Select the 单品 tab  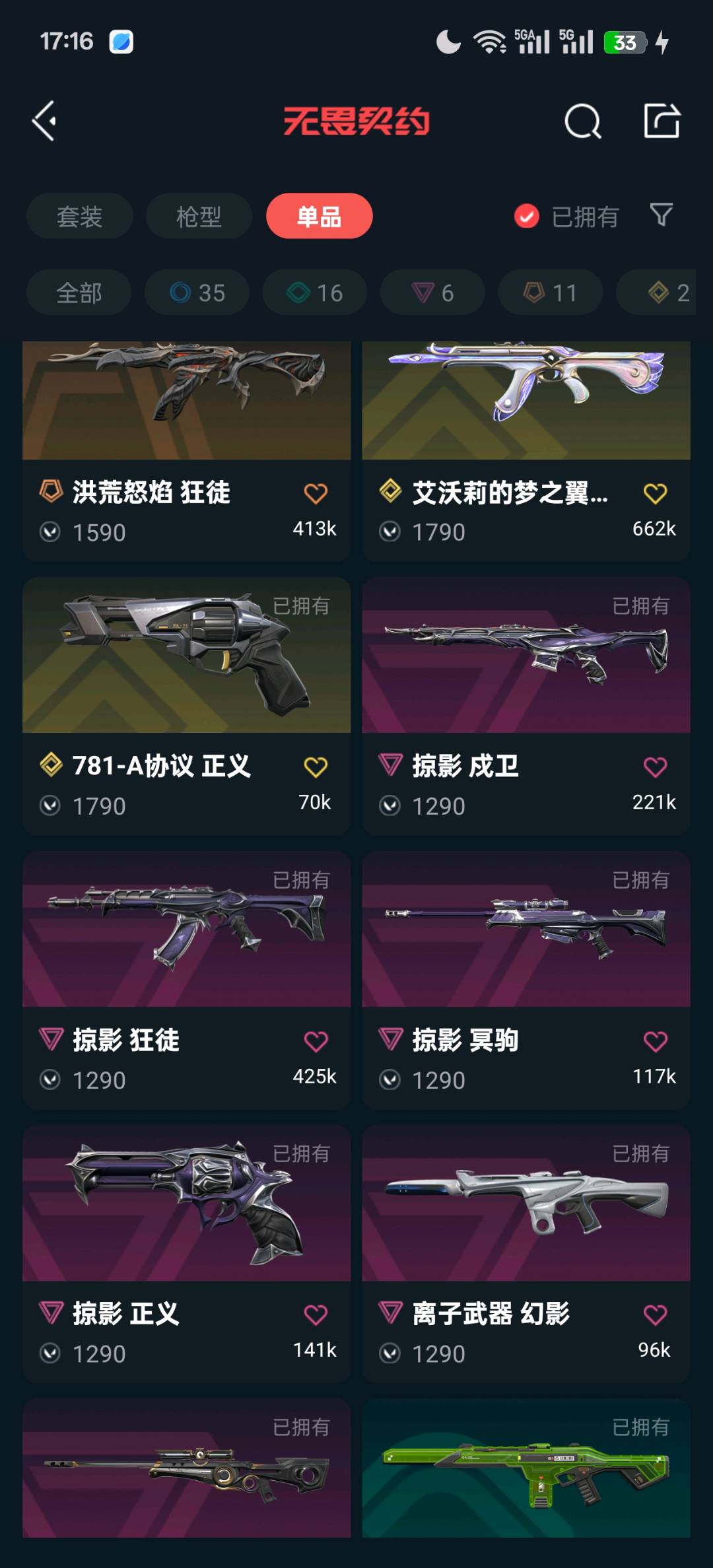pyautogui.click(x=319, y=217)
